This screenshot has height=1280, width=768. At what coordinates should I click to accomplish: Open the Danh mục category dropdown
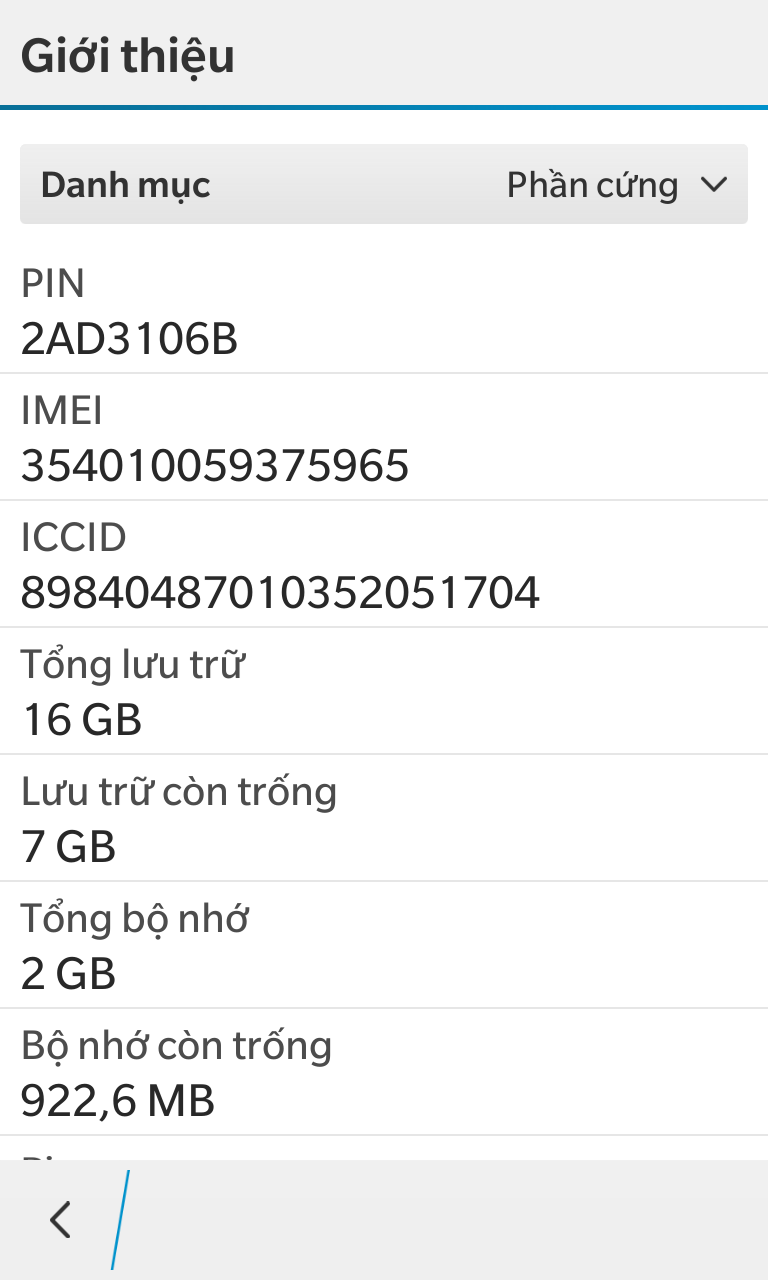click(384, 185)
